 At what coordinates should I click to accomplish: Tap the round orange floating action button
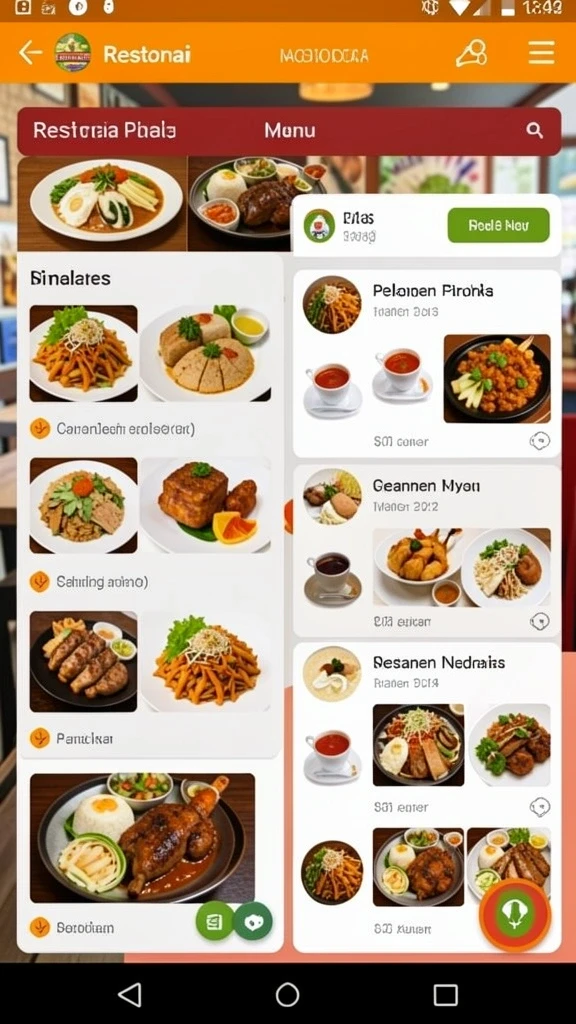click(x=515, y=915)
